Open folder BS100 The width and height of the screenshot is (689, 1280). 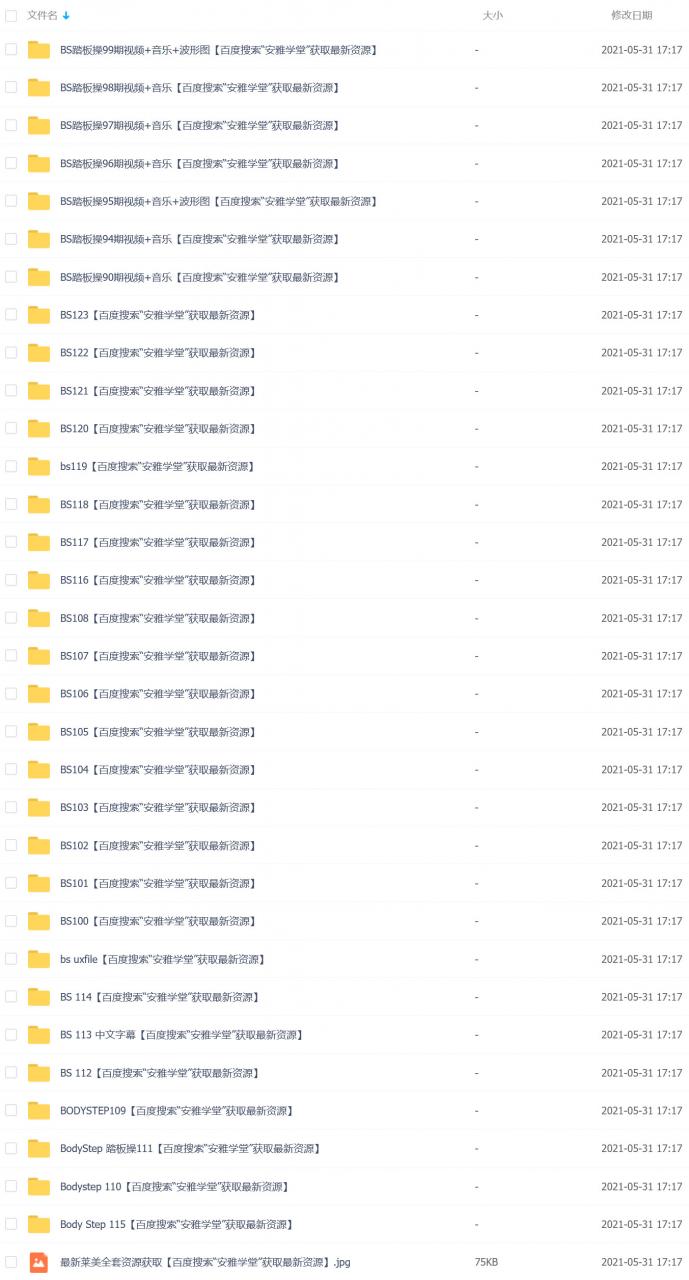click(x=157, y=921)
